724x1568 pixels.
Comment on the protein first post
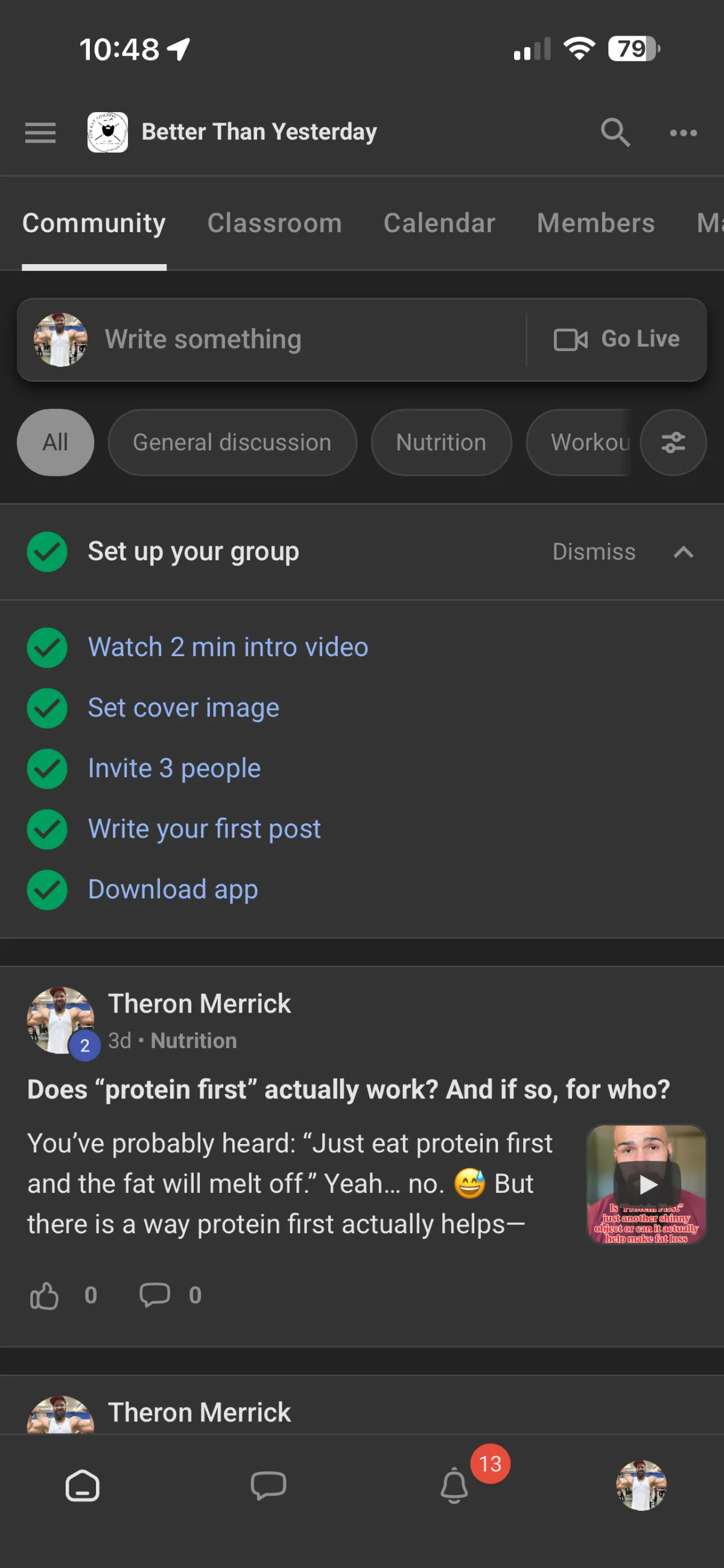154,1295
